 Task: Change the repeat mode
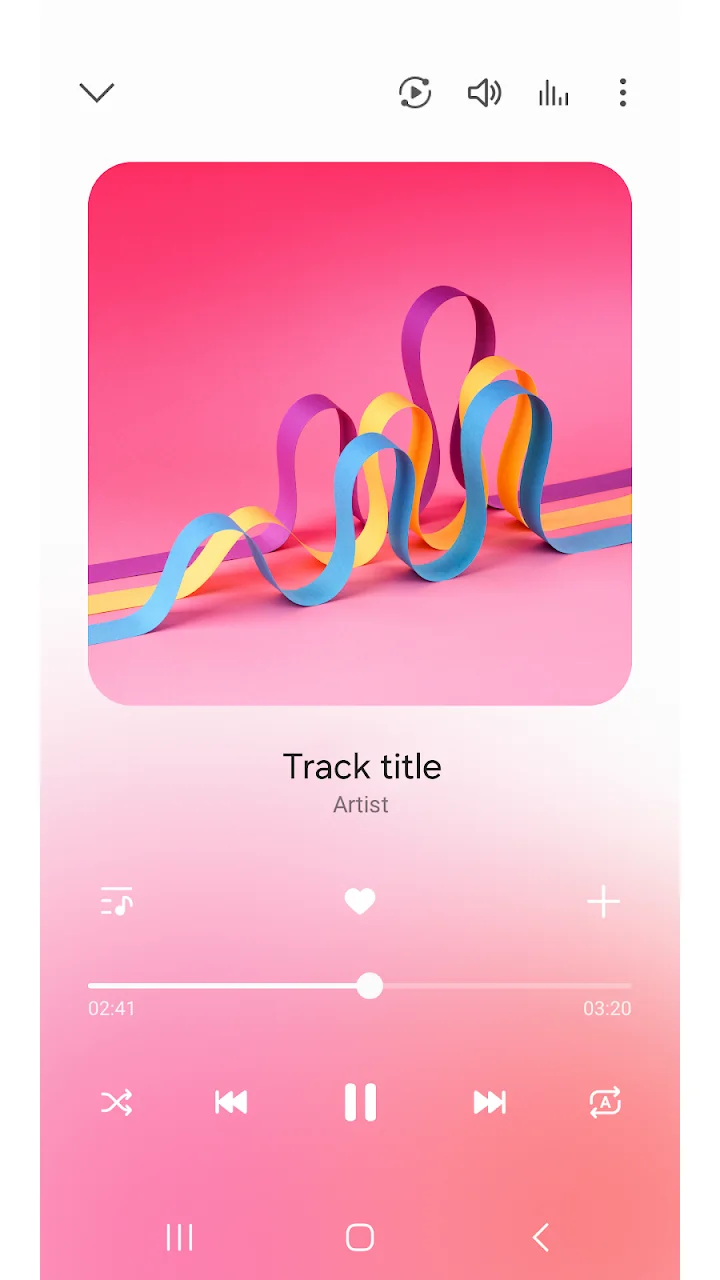605,1102
